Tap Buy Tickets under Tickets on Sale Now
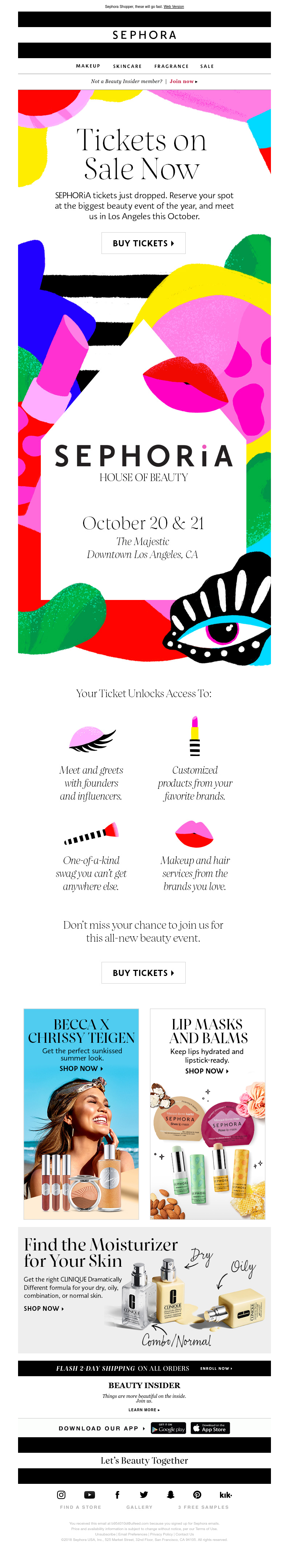 click(x=143, y=243)
